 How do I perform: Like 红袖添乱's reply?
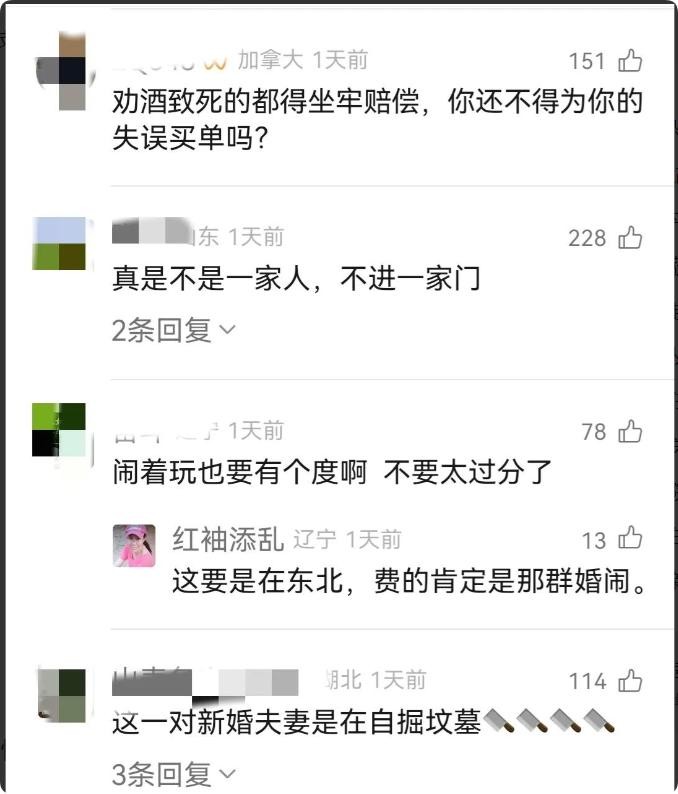coord(630,539)
